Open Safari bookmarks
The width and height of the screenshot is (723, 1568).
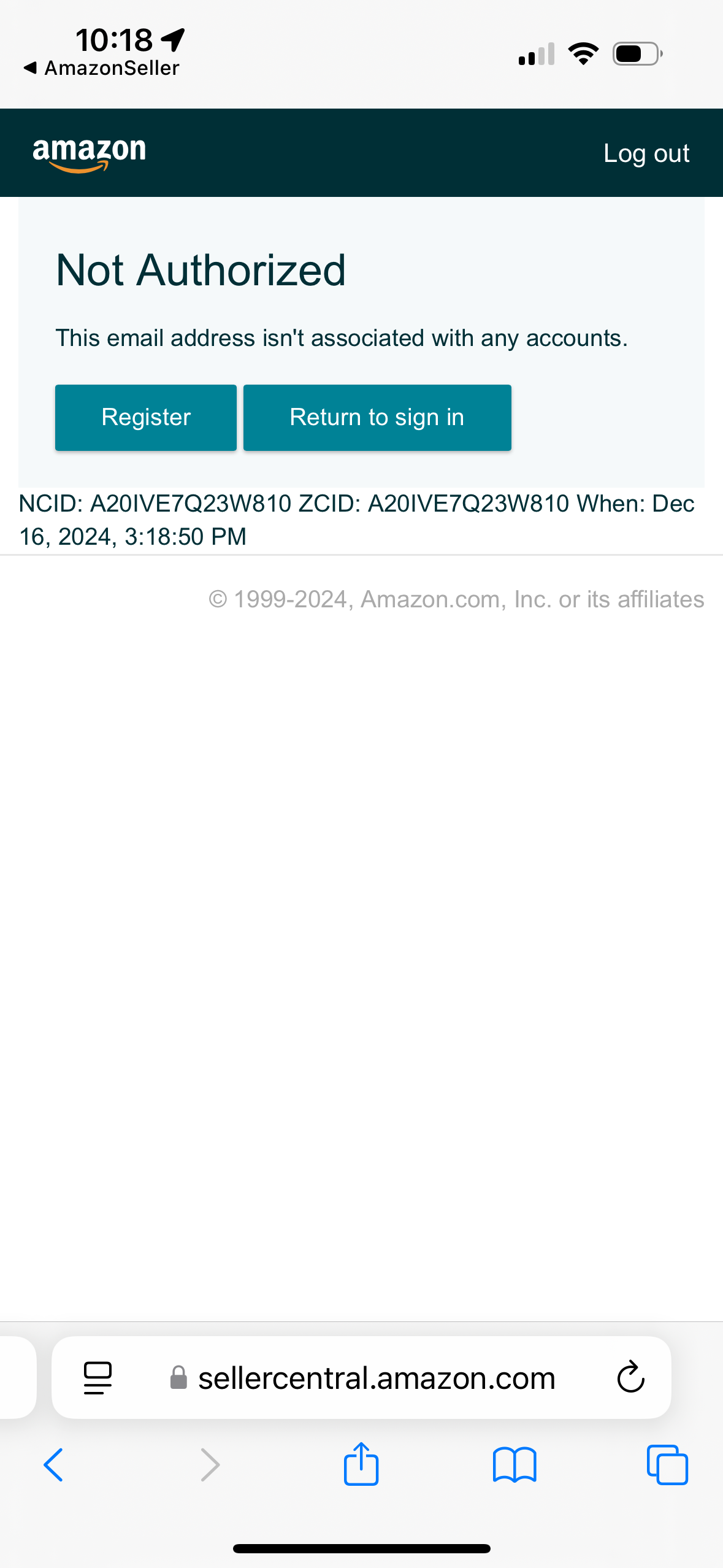515,1465
